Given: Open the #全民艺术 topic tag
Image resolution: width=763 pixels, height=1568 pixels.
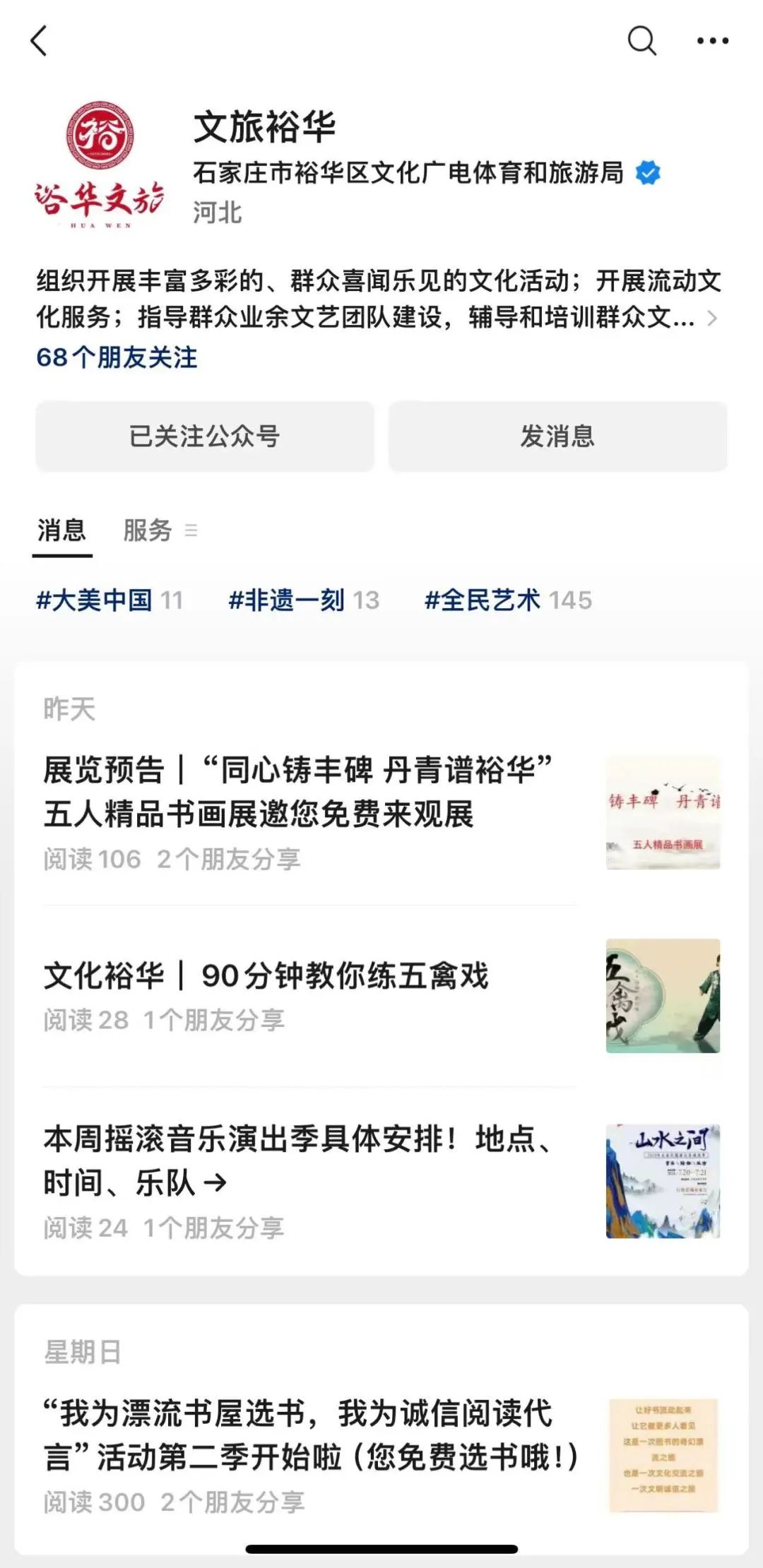Looking at the screenshot, I should (508, 600).
